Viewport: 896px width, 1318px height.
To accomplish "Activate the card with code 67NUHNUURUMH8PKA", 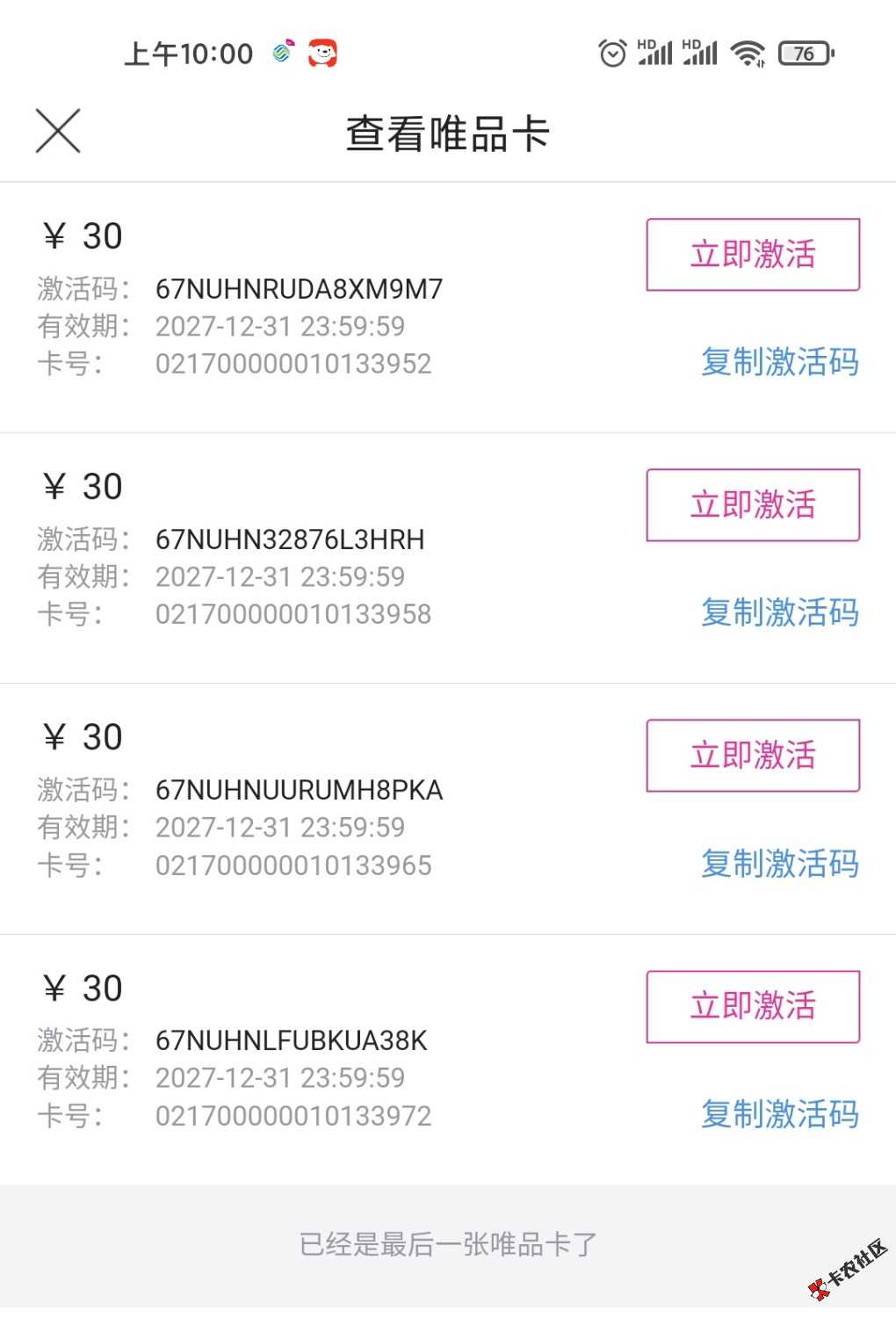I will [x=753, y=756].
